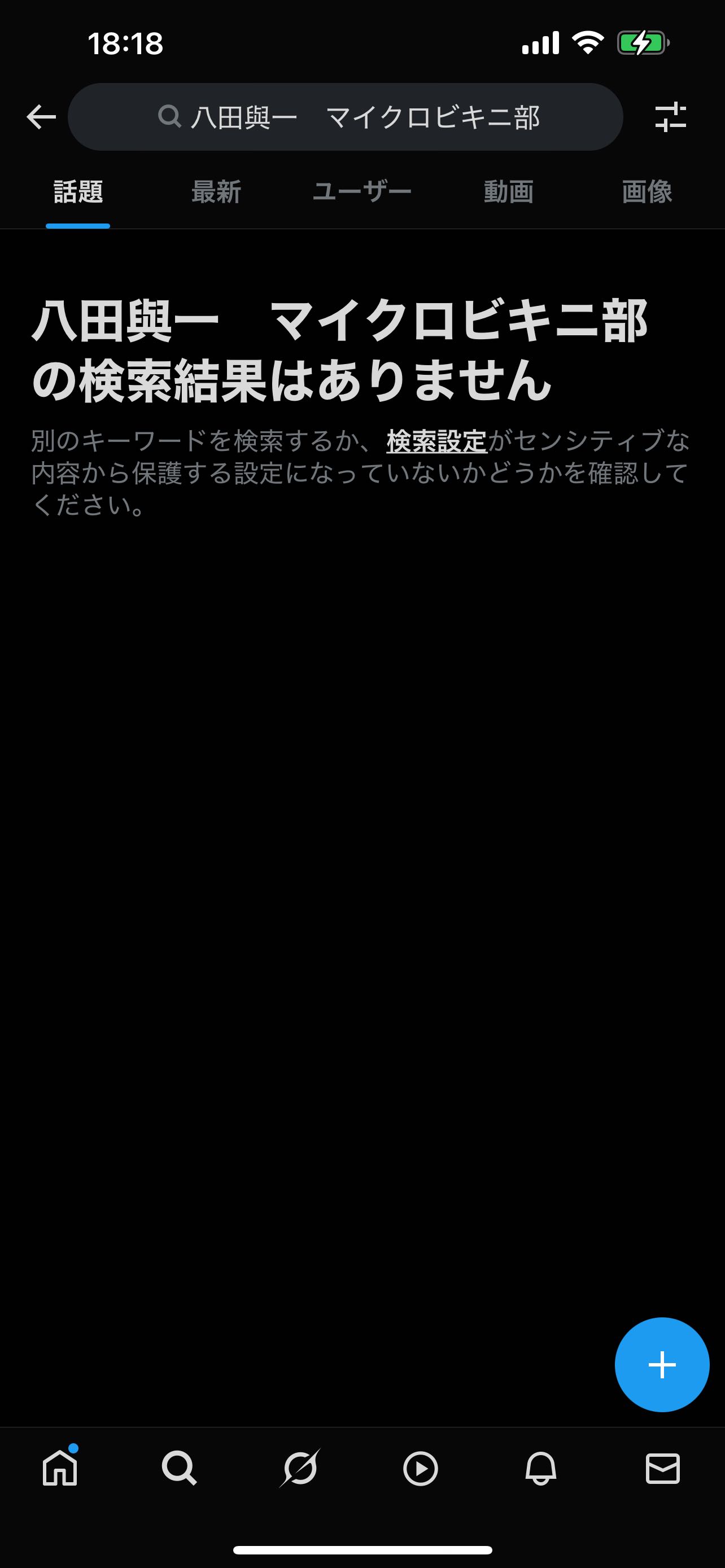Compose a new post with plus button

[x=662, y=1364]
